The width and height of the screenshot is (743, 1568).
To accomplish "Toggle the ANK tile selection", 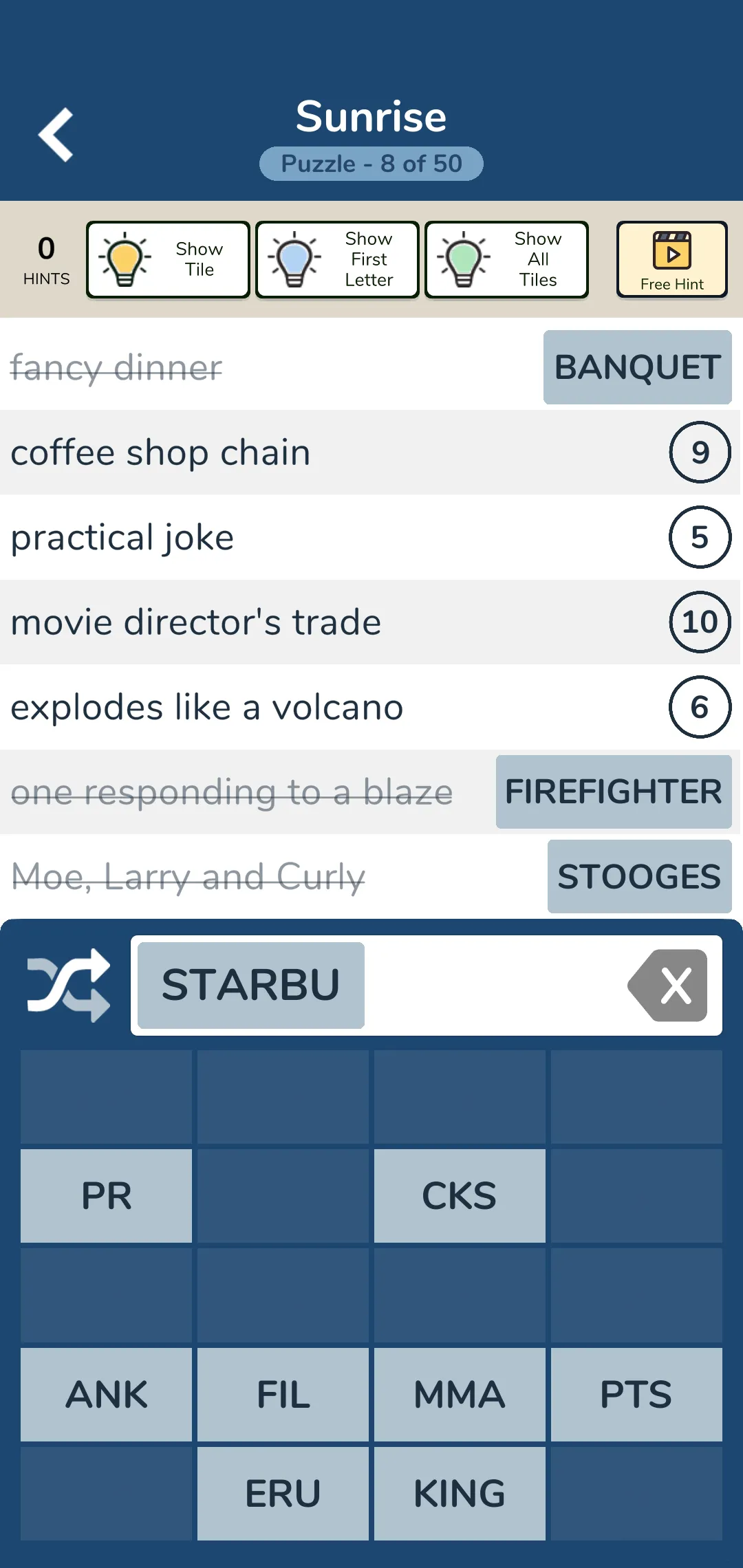I will (105, 1395).
